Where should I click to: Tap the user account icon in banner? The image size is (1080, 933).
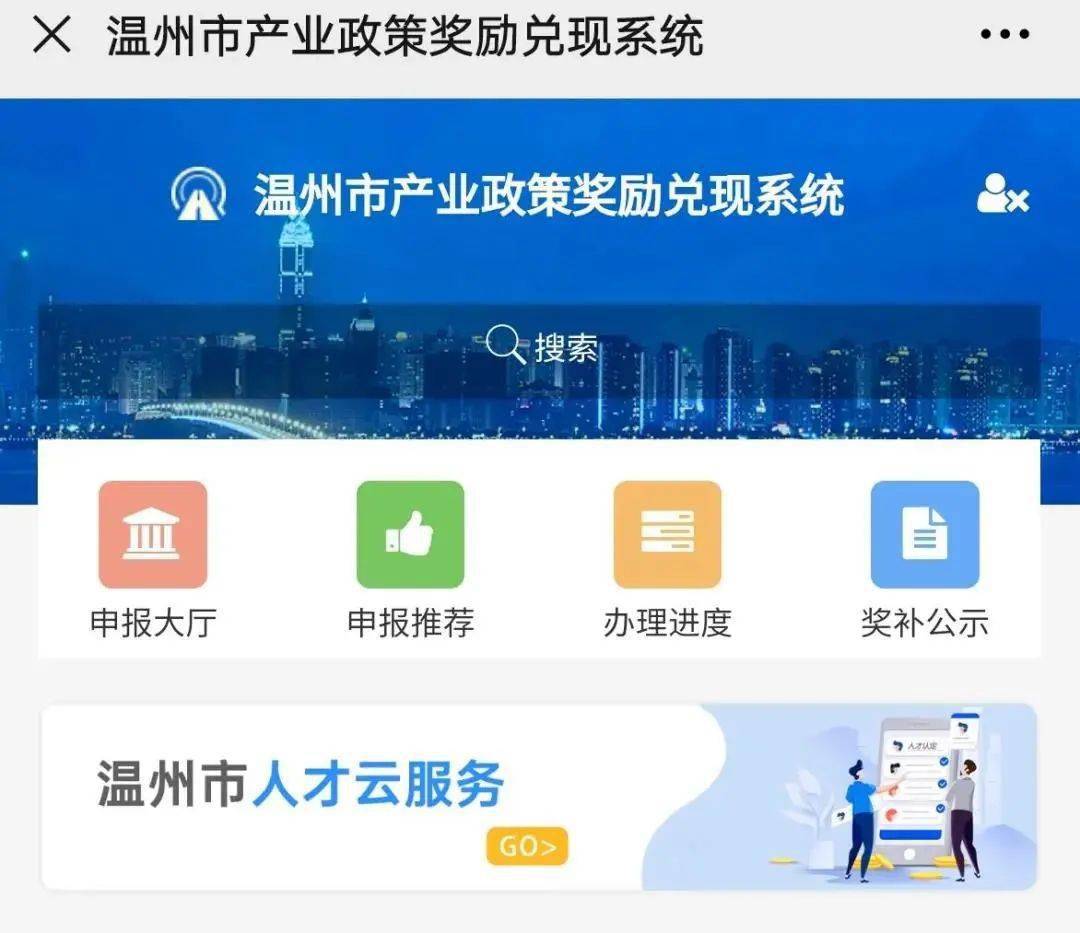tap(1002, 195)
